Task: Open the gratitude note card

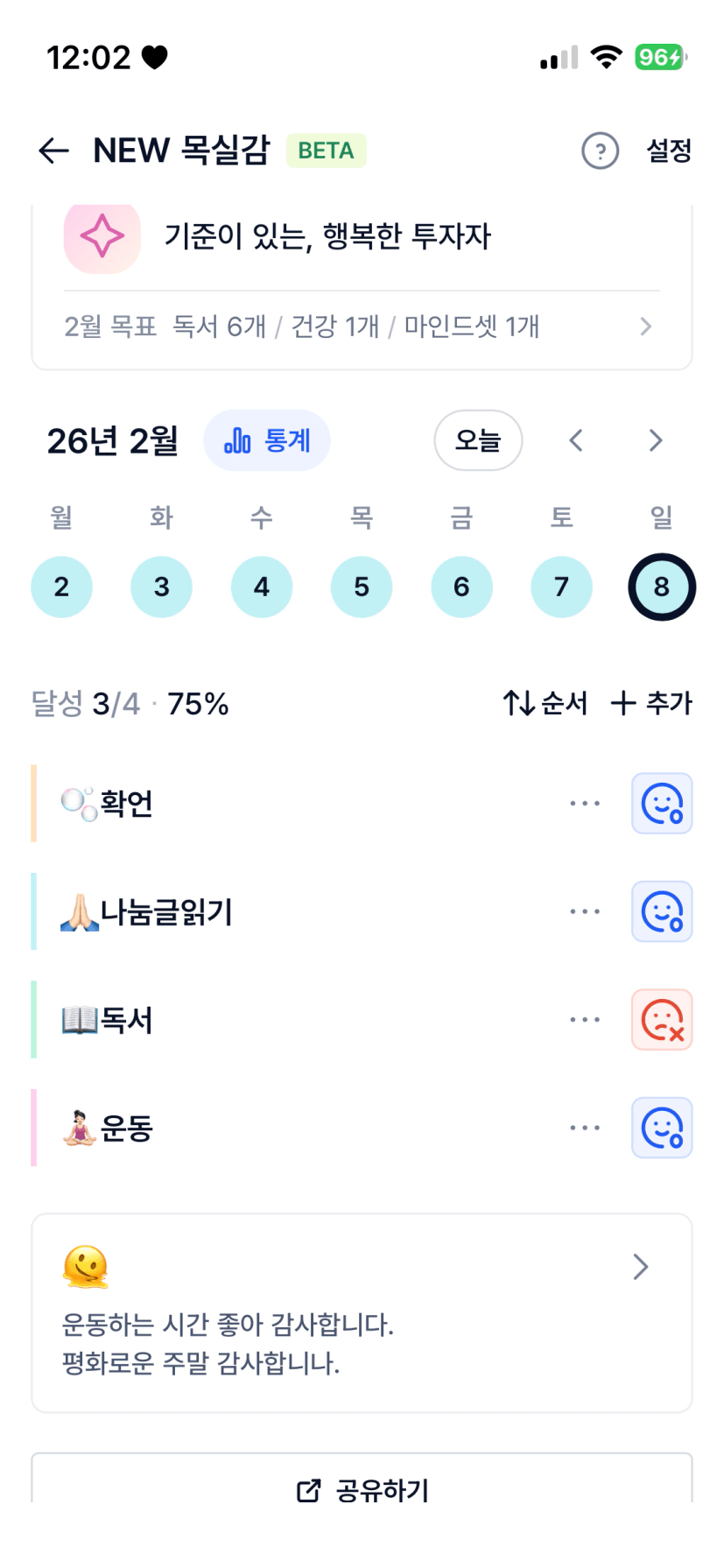Action: 362,1312
